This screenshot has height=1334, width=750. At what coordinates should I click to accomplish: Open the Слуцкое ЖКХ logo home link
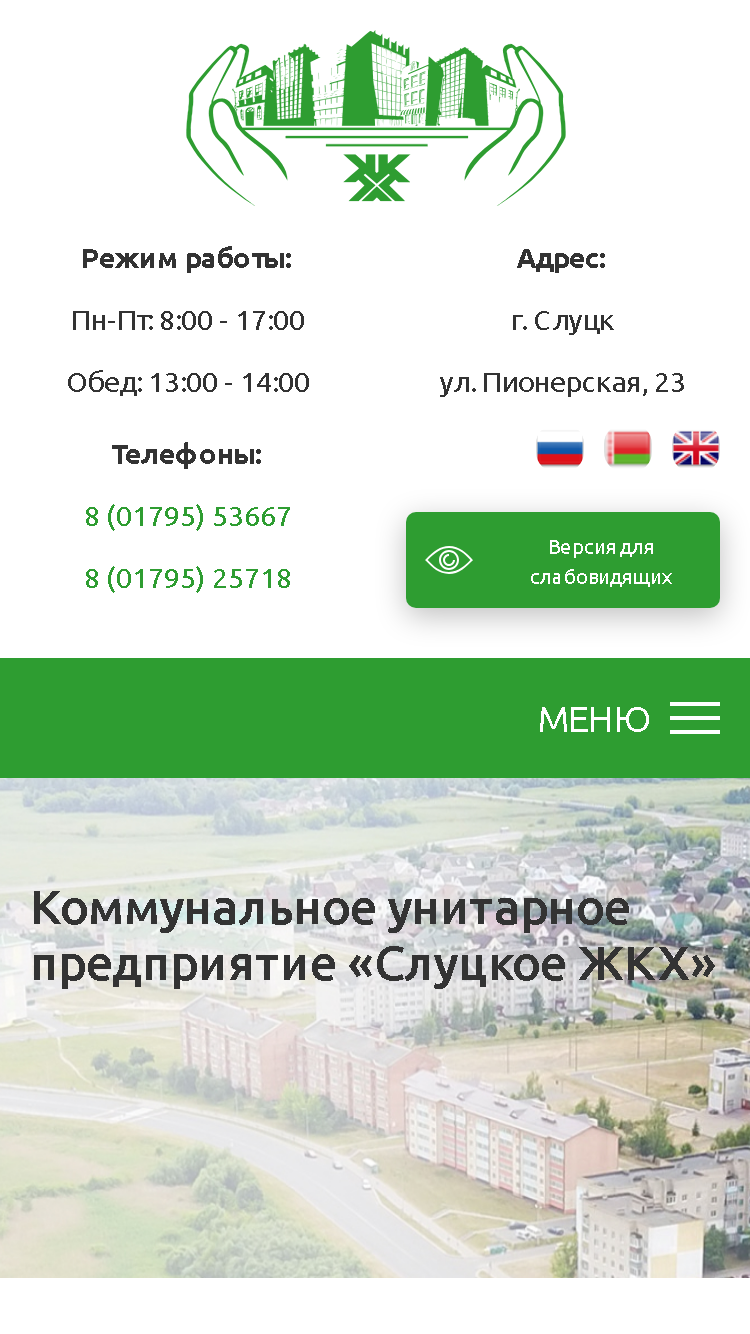(376, 117)
